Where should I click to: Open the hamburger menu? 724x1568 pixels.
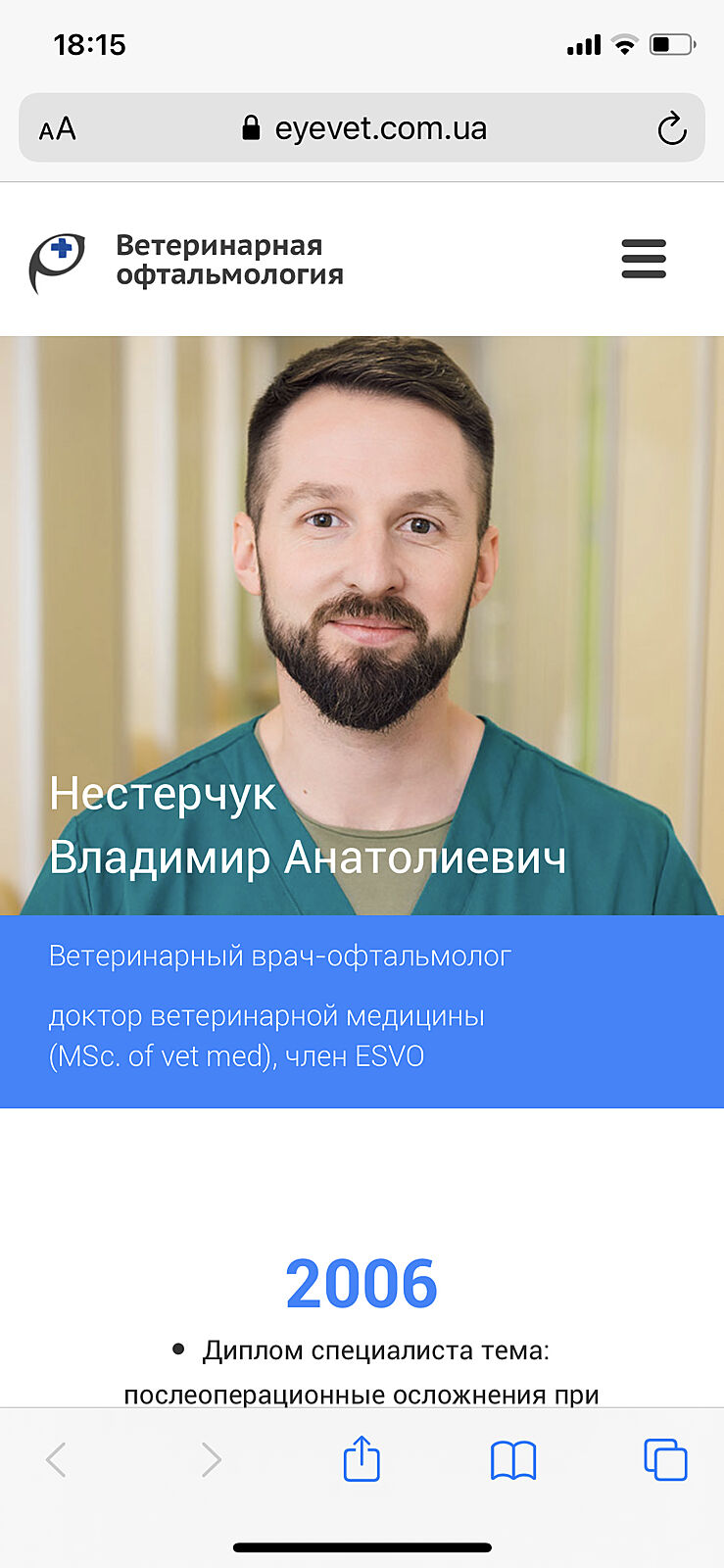[x=644, y=260]
